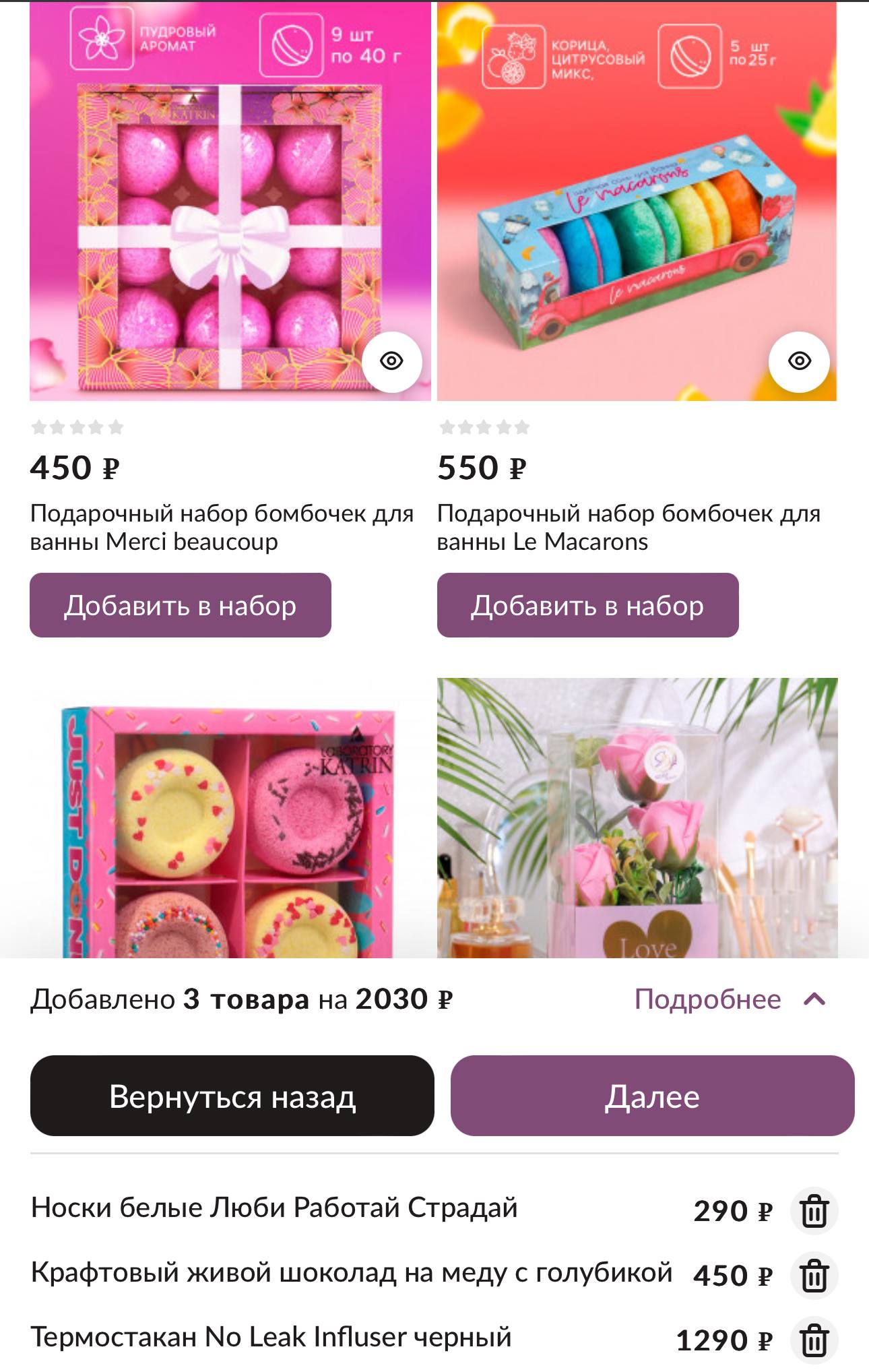This screenshot has height=1372, width=869.
Task: Add Le Macarons set to the gift box
Action: pos(587,605)
